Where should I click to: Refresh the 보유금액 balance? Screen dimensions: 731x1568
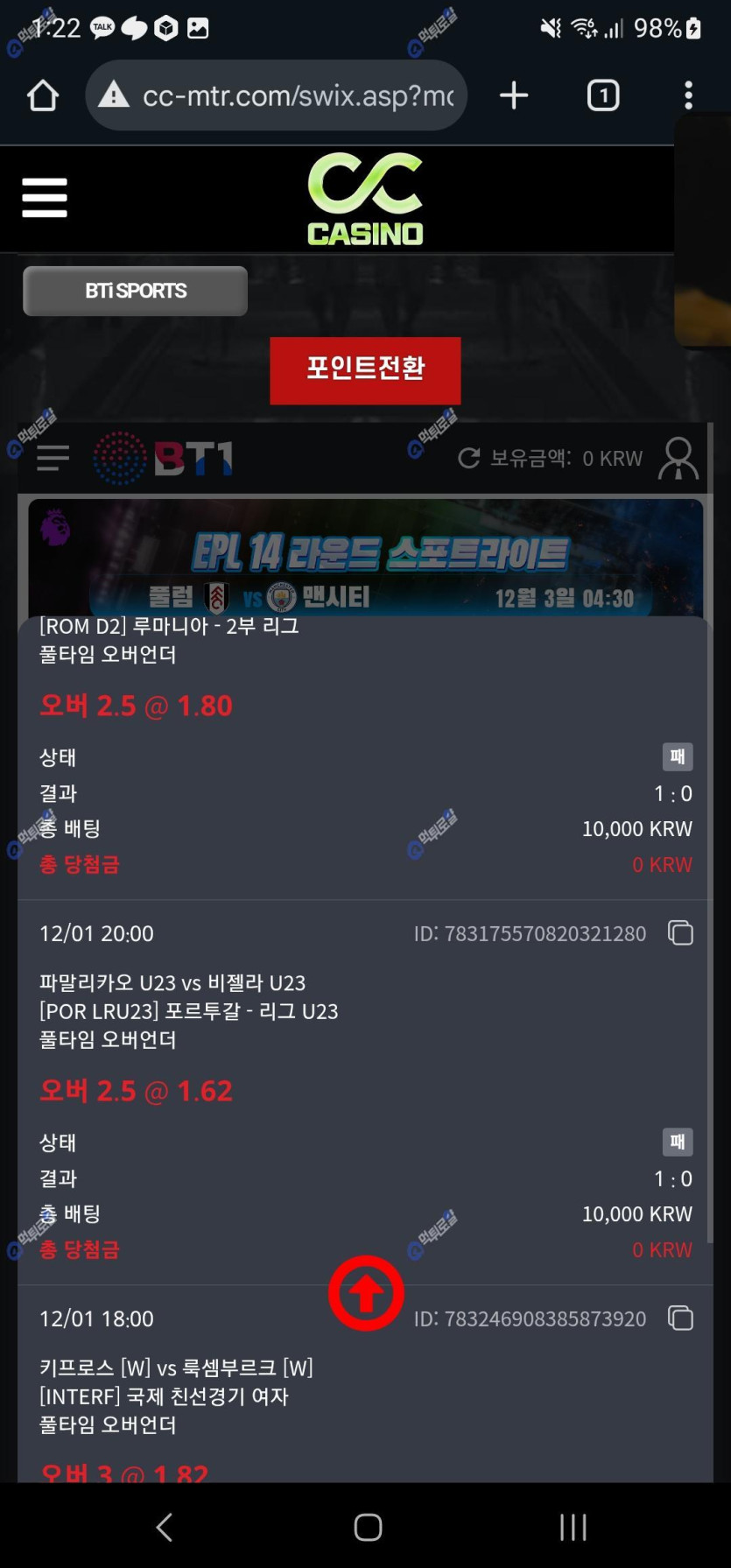pyautogui.click(x=469, y=458)
